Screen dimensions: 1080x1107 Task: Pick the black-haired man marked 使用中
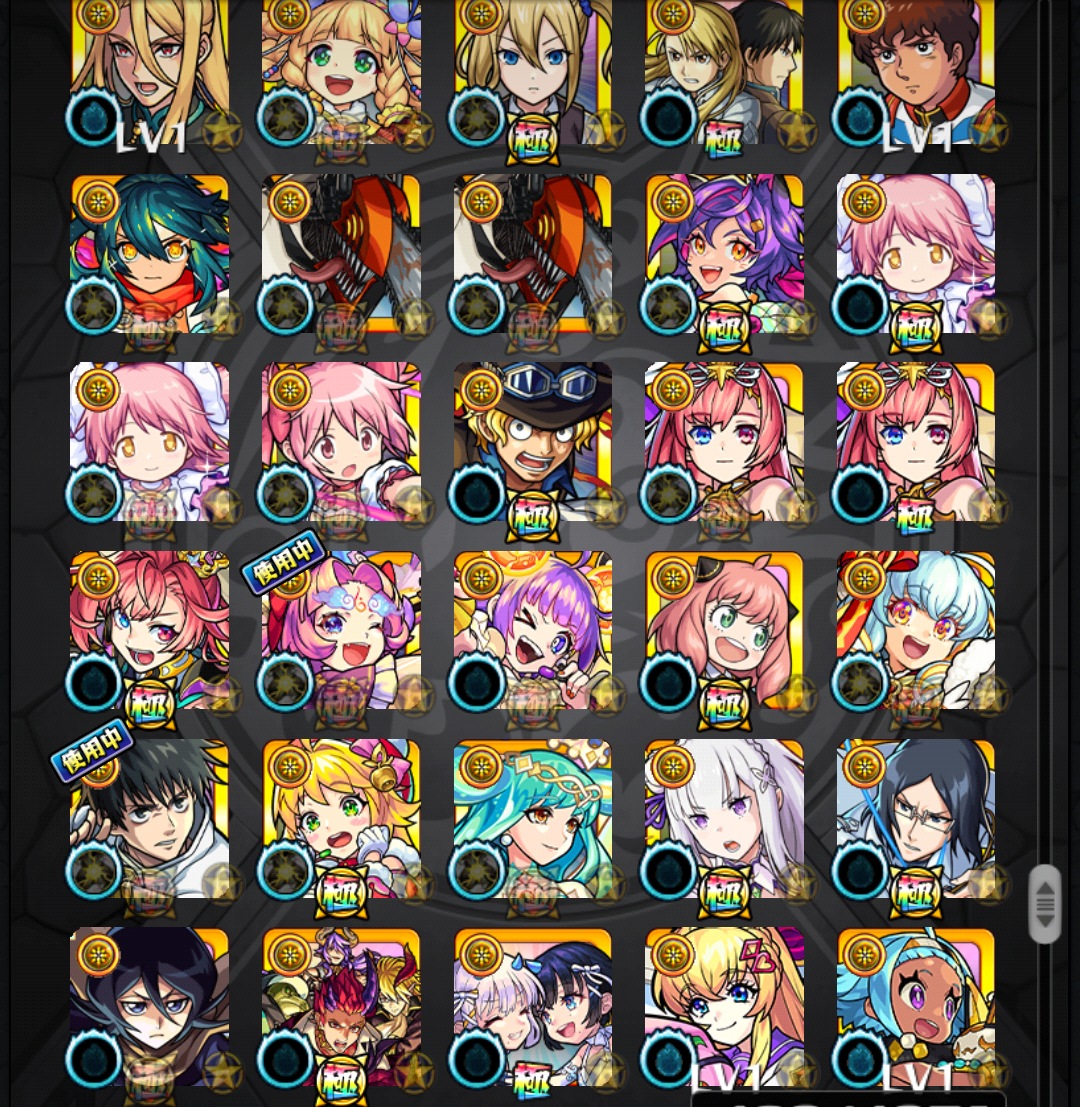pos(150,818)
